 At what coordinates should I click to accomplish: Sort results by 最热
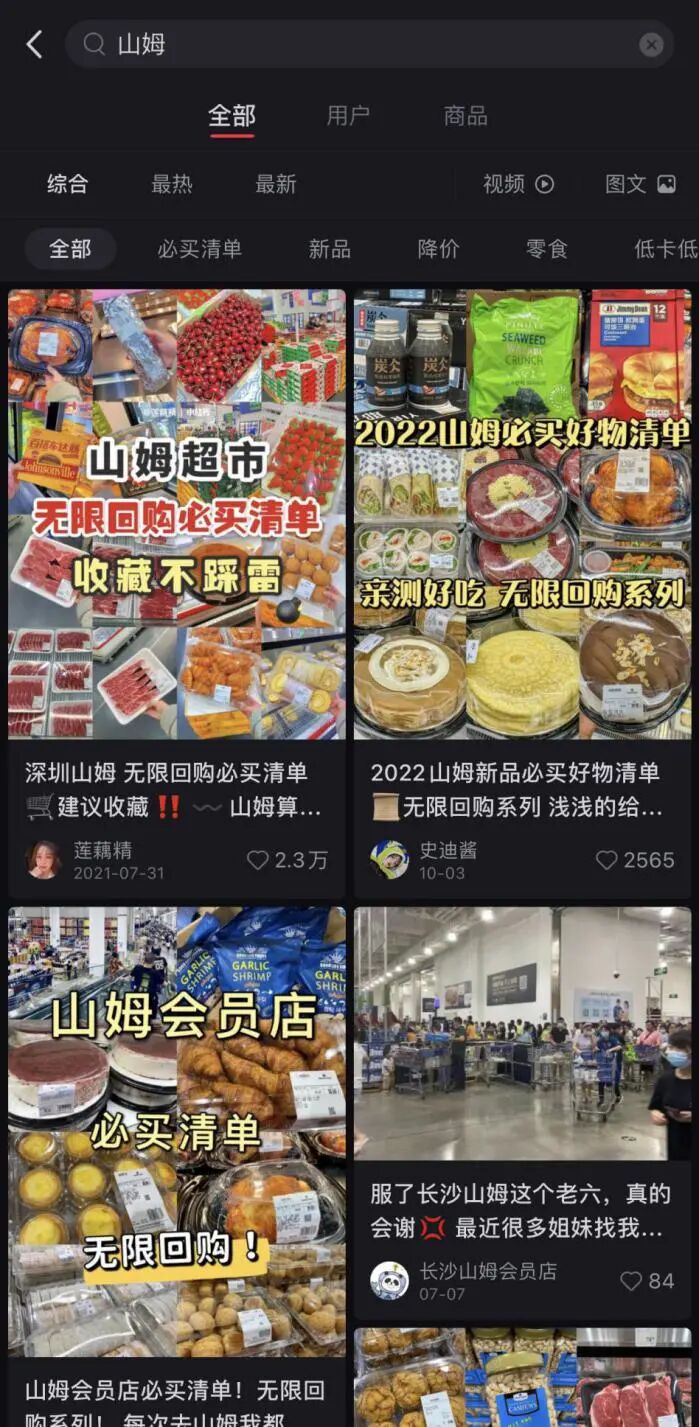click(172, 184)
